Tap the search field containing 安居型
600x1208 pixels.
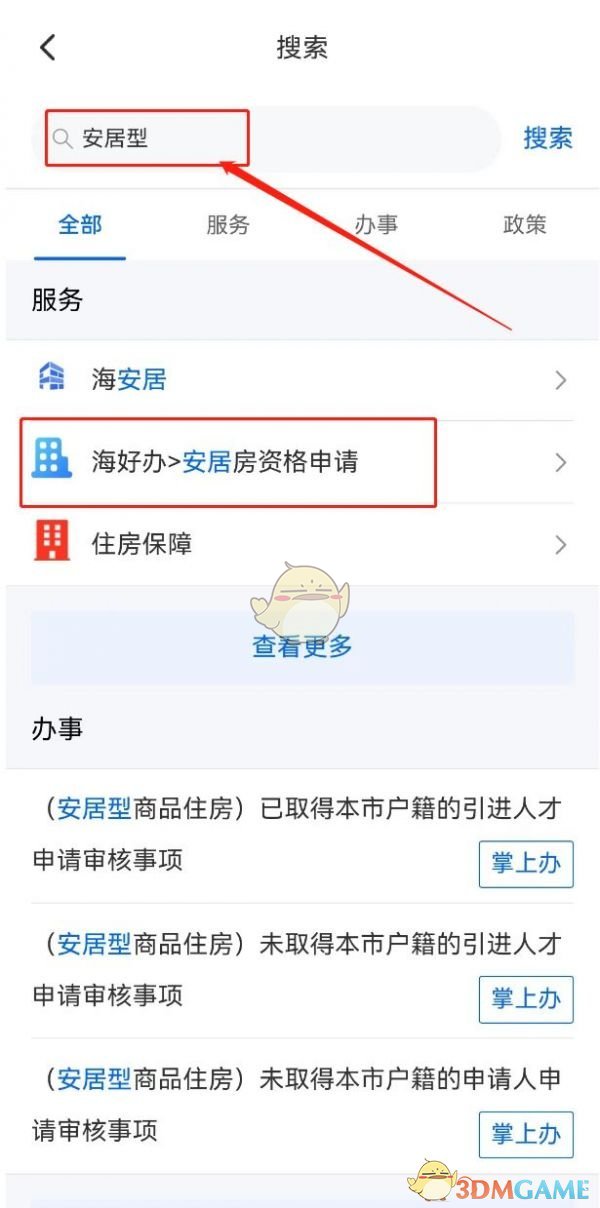pos(266,139)
